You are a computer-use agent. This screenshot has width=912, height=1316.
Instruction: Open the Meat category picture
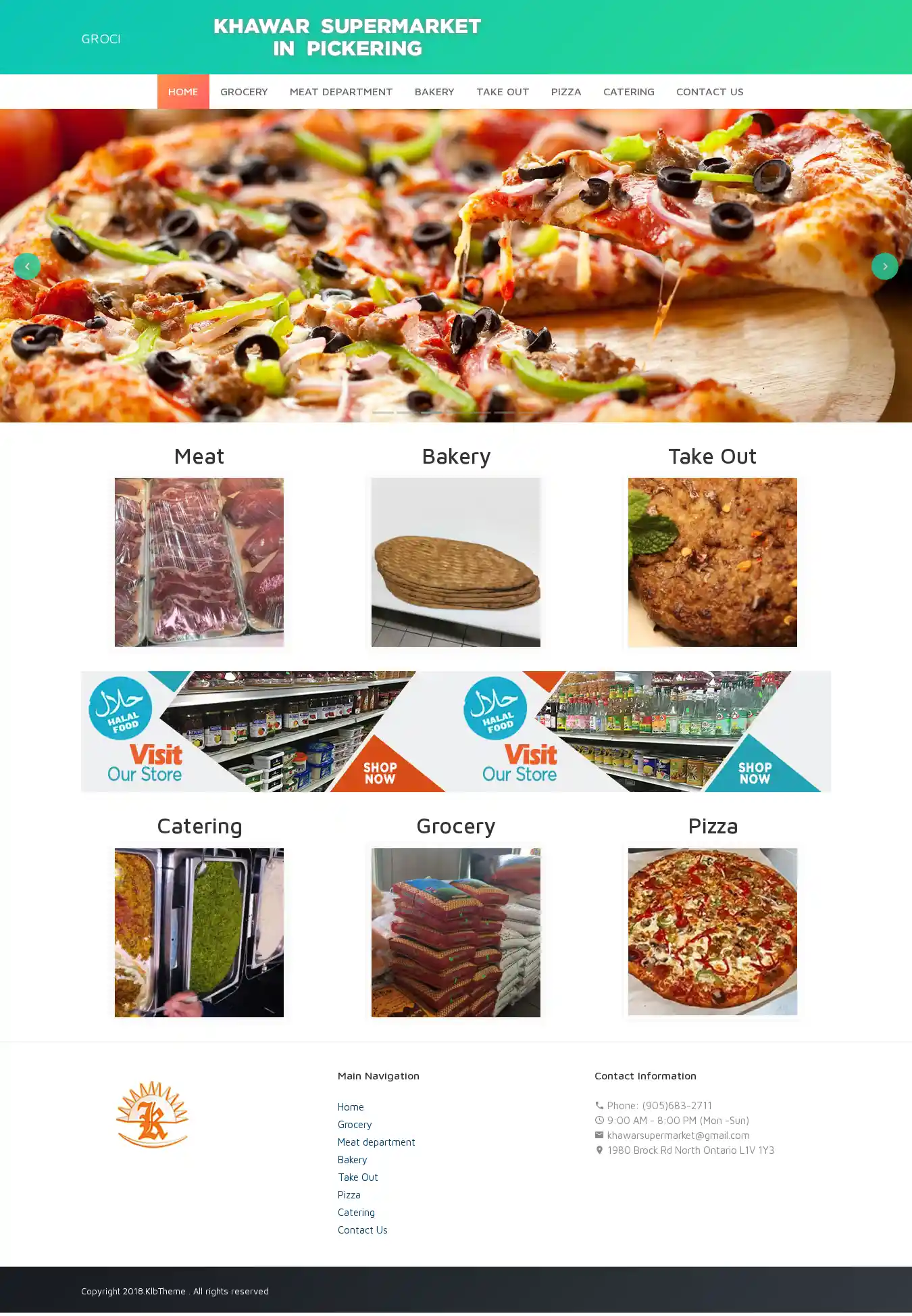[x=199, y=562]
